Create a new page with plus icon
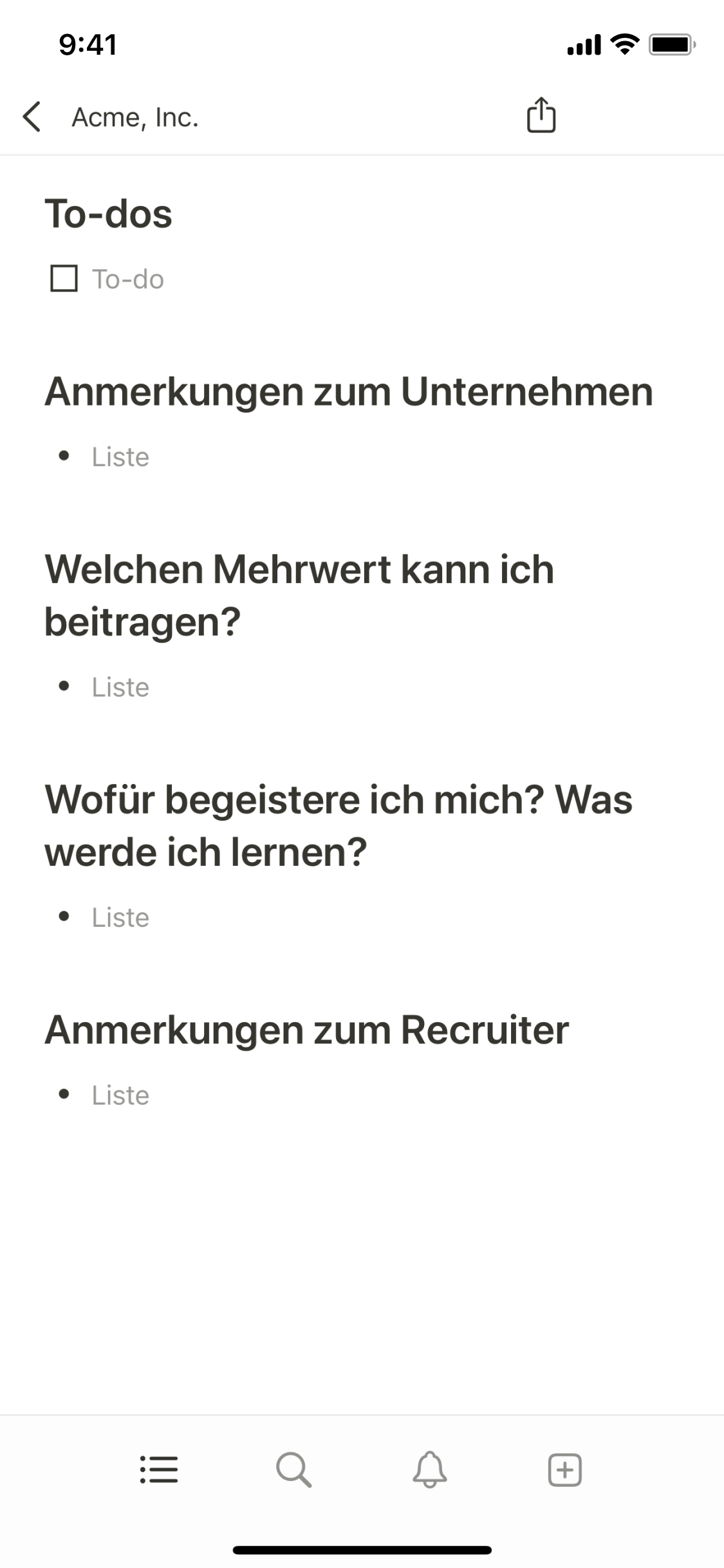Image resolution: width=724 pixels, height=1568 pixels. point(564,1470)
